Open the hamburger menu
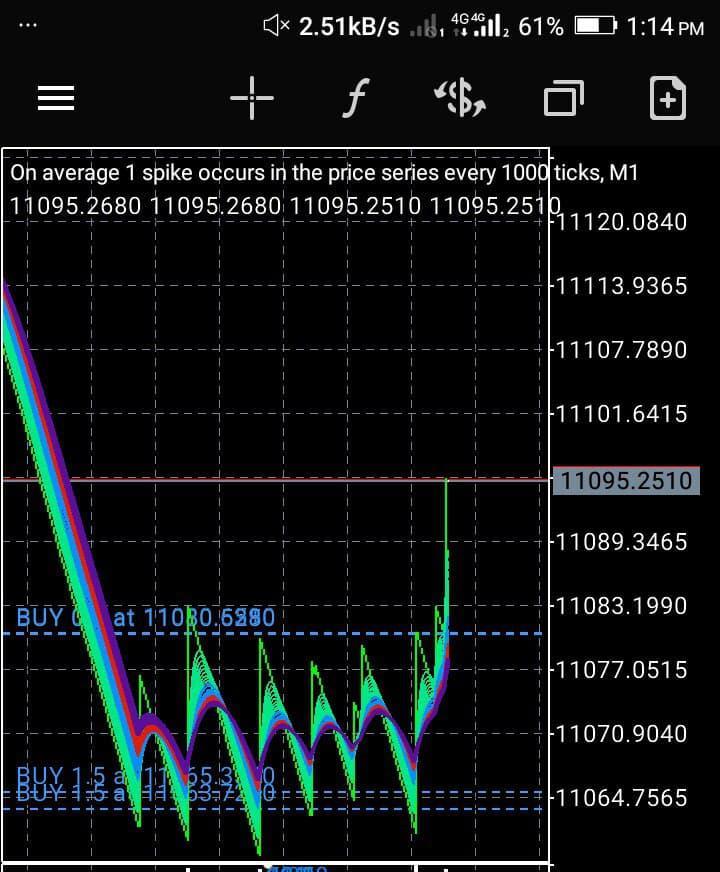720x872 pixels. point(55,97)
